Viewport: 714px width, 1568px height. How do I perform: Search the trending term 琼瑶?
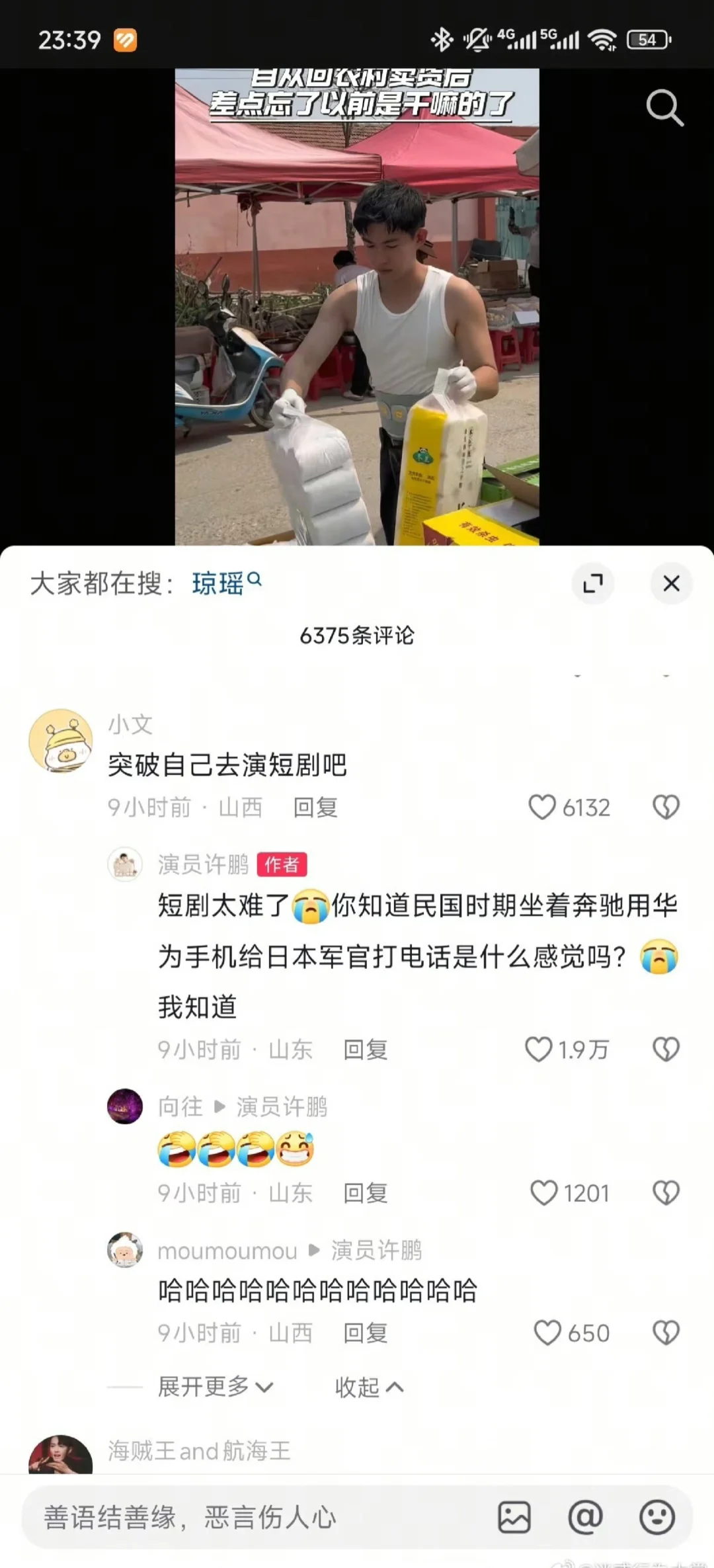point(226,583)
